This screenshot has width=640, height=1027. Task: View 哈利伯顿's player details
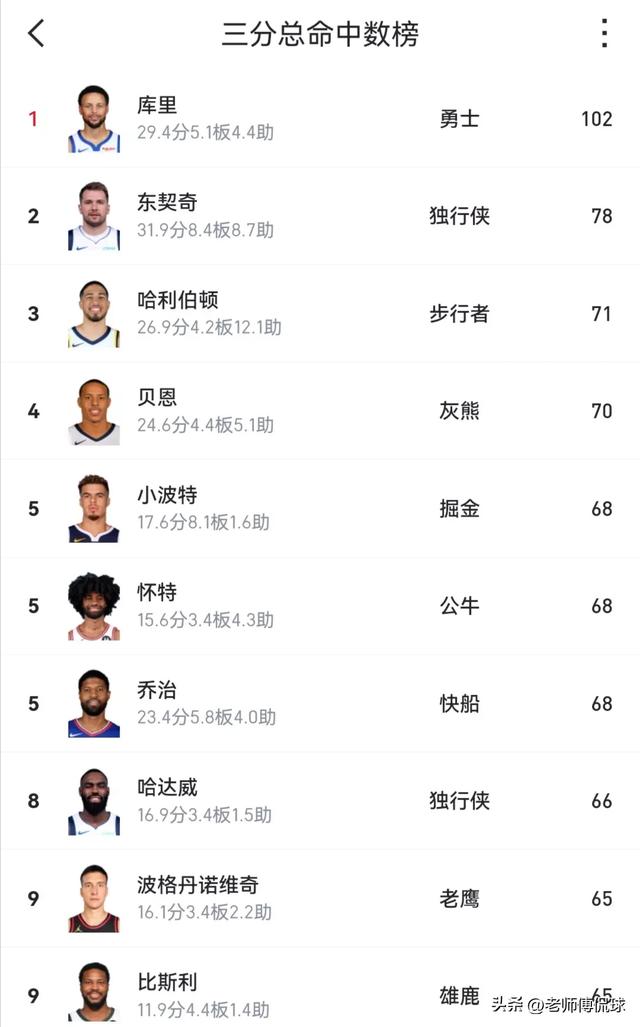[320, 314]
